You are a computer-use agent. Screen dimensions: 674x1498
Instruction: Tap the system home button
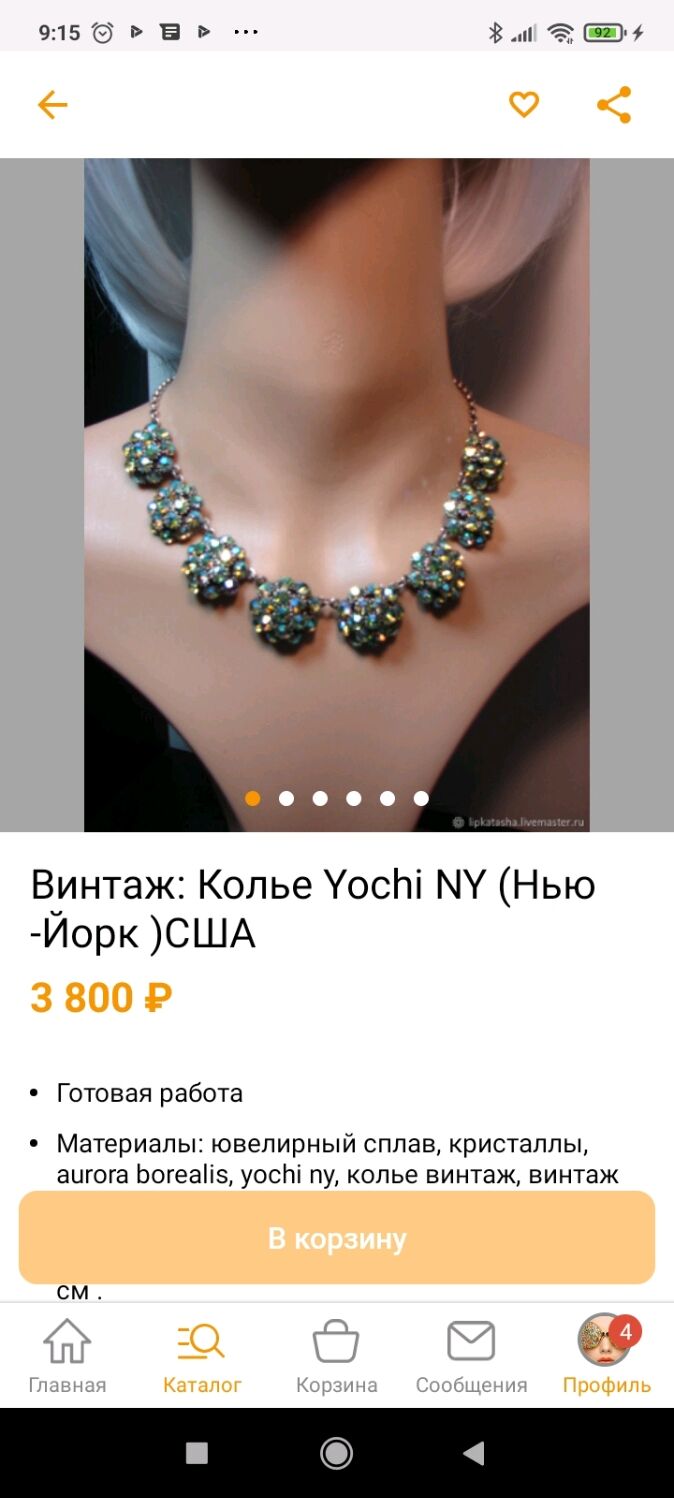[x=337, y=1453]
